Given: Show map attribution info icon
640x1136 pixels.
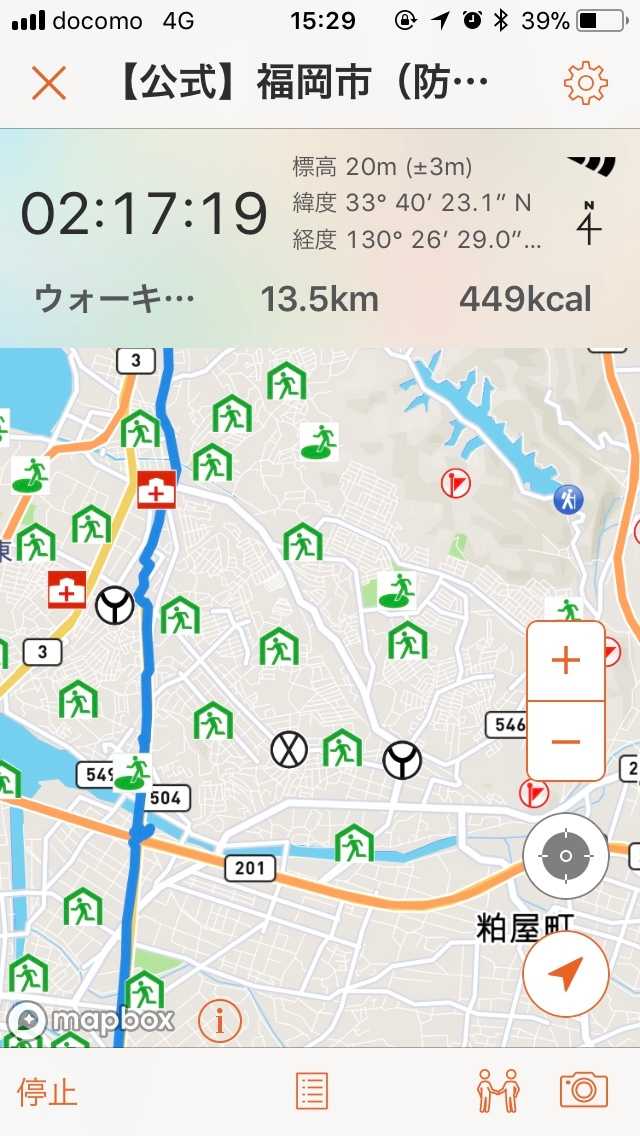Looking at the screenshot, I should 220,1021.
